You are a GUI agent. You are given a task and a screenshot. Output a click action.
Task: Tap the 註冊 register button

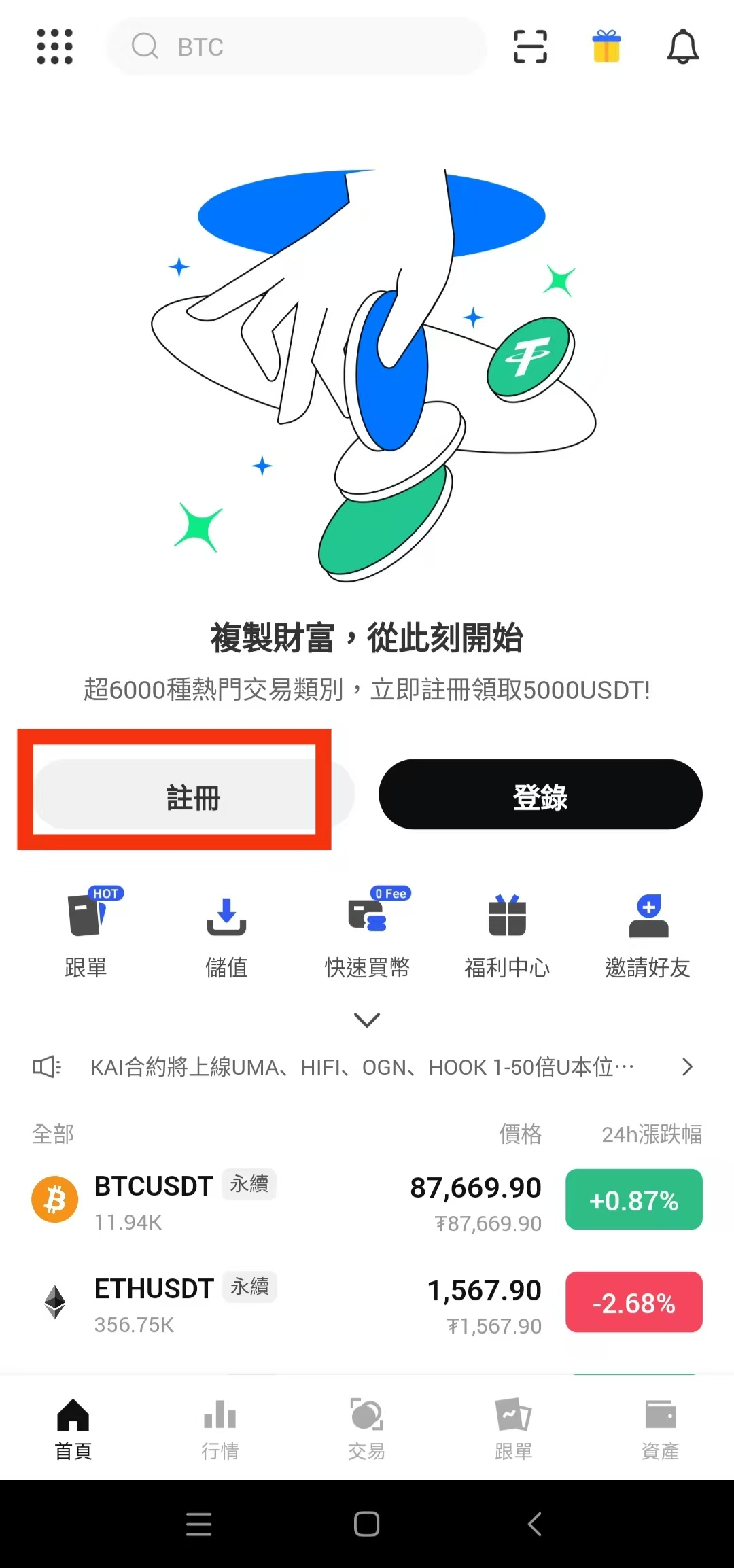click(x=194, y=797)
